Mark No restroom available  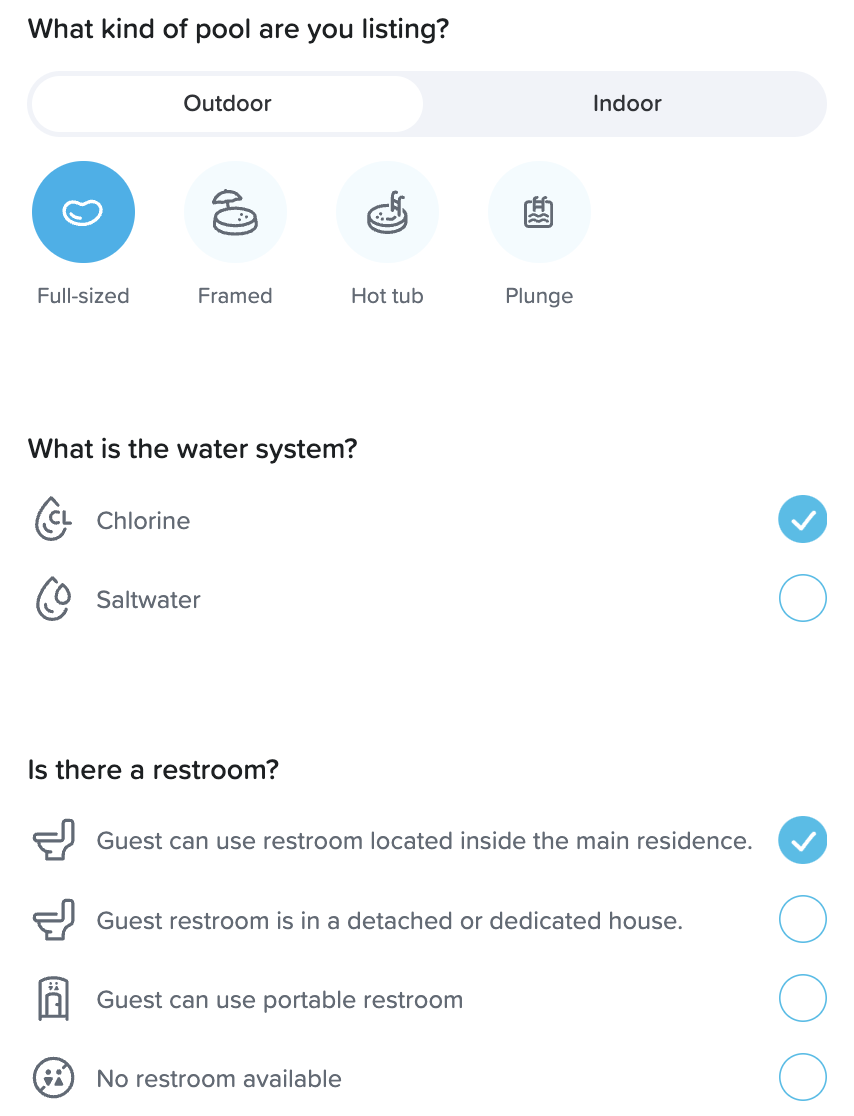pyautogui.click(x=802, y=1078)
